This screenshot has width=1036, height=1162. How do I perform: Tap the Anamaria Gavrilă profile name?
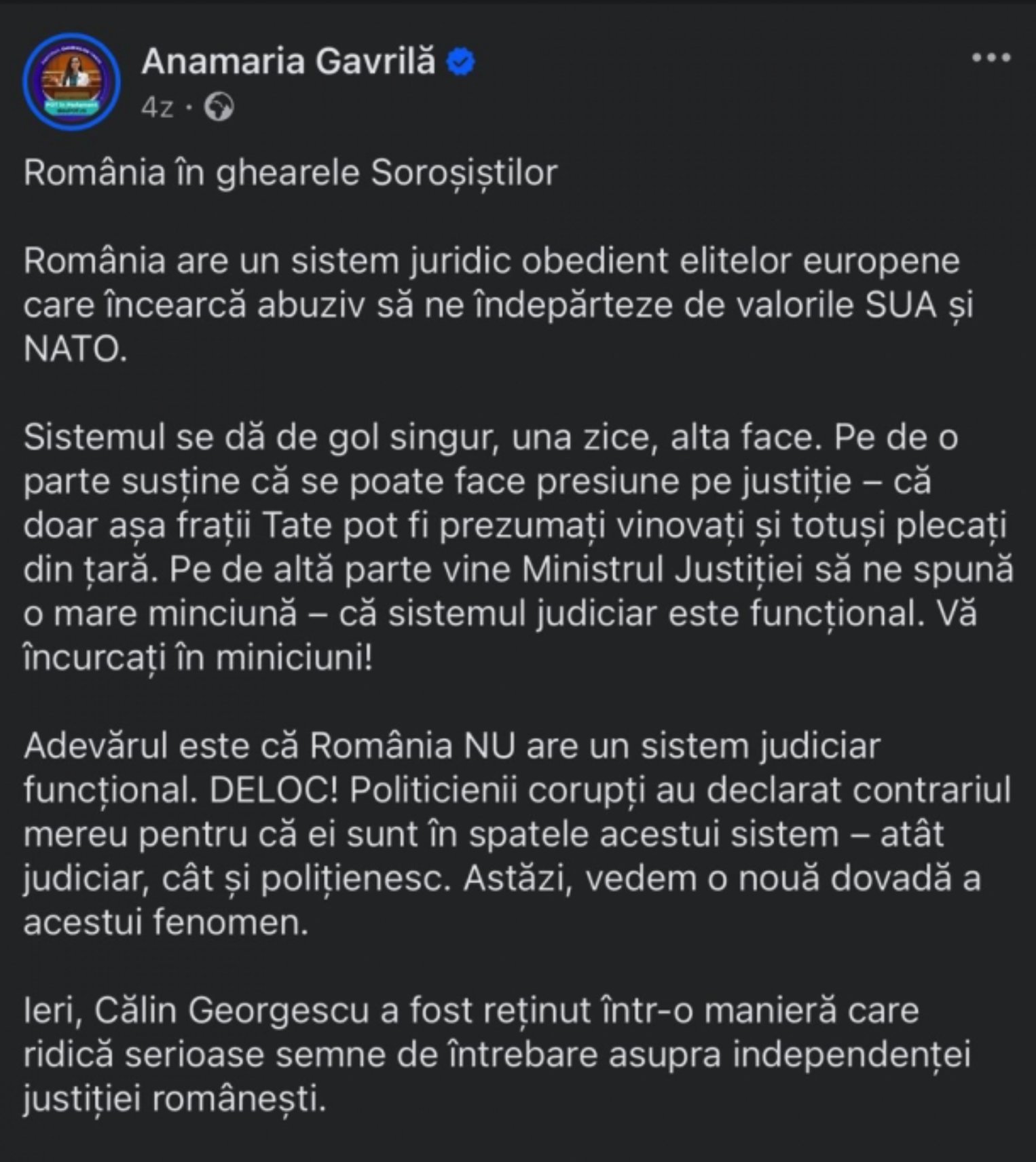288,62
